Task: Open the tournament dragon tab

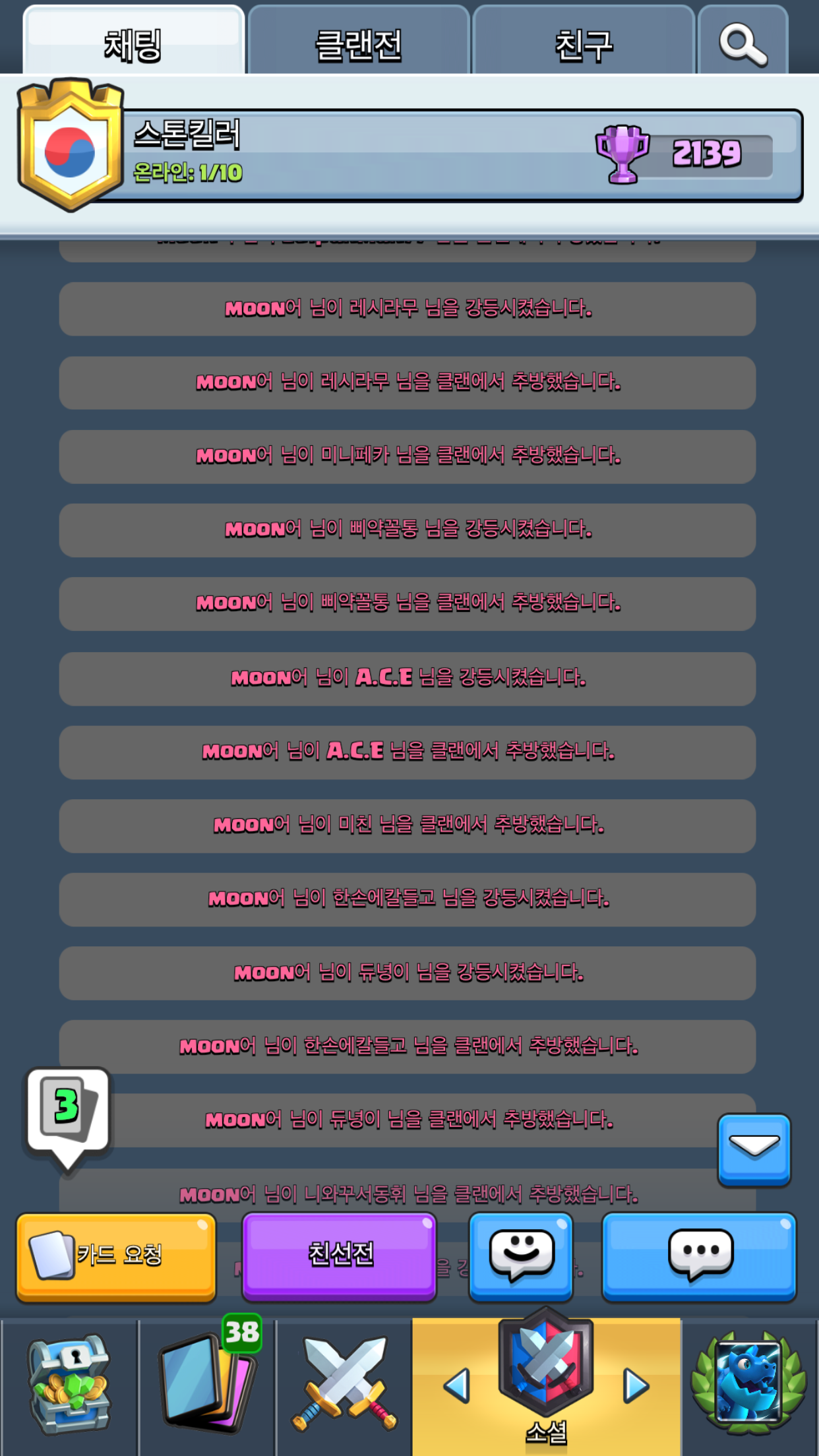Action: [x=748, y=1385]
